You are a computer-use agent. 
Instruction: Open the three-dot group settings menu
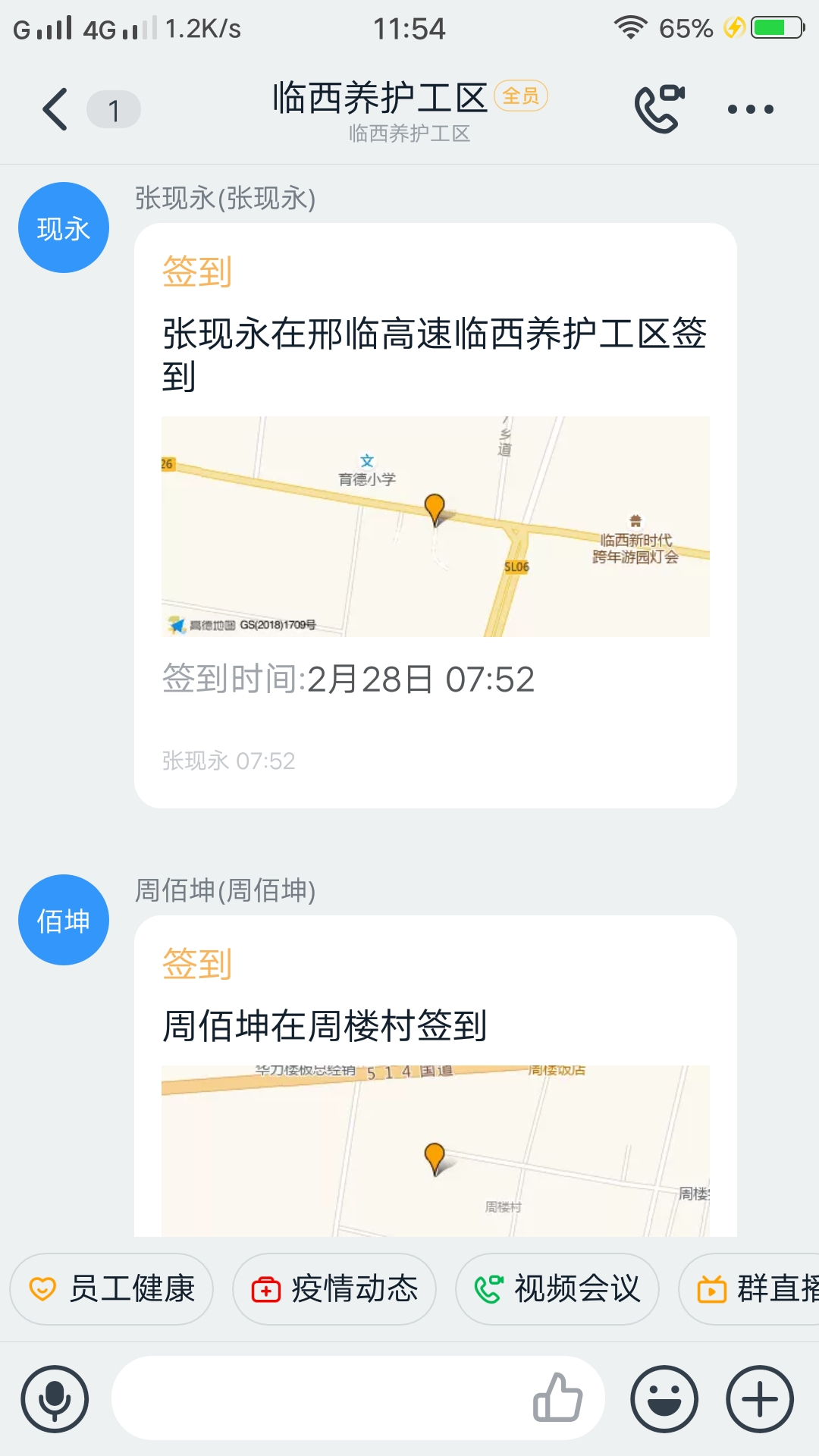pos(750,109)
